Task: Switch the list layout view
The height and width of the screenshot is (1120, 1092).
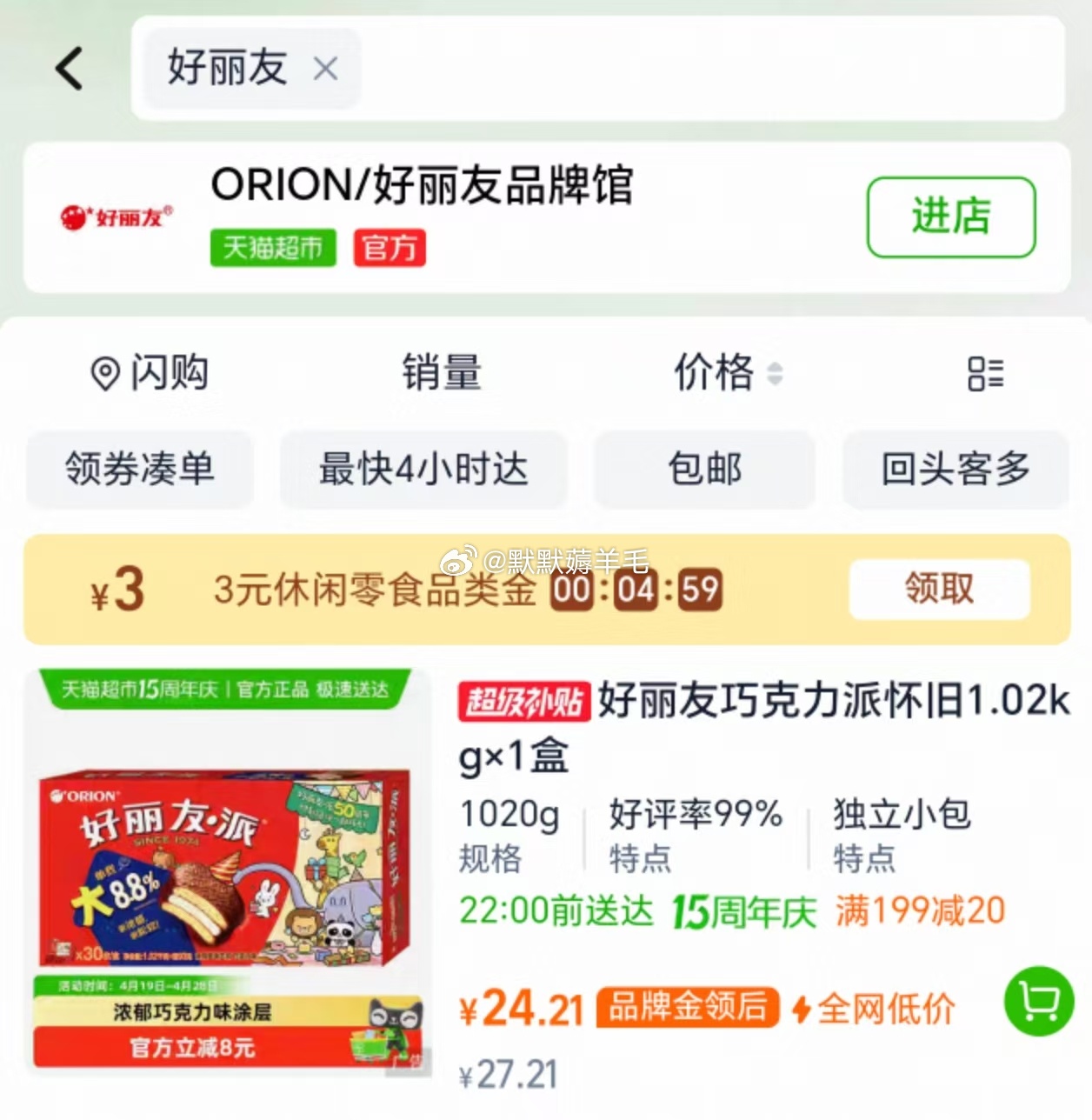Action: tap(985, 374)
